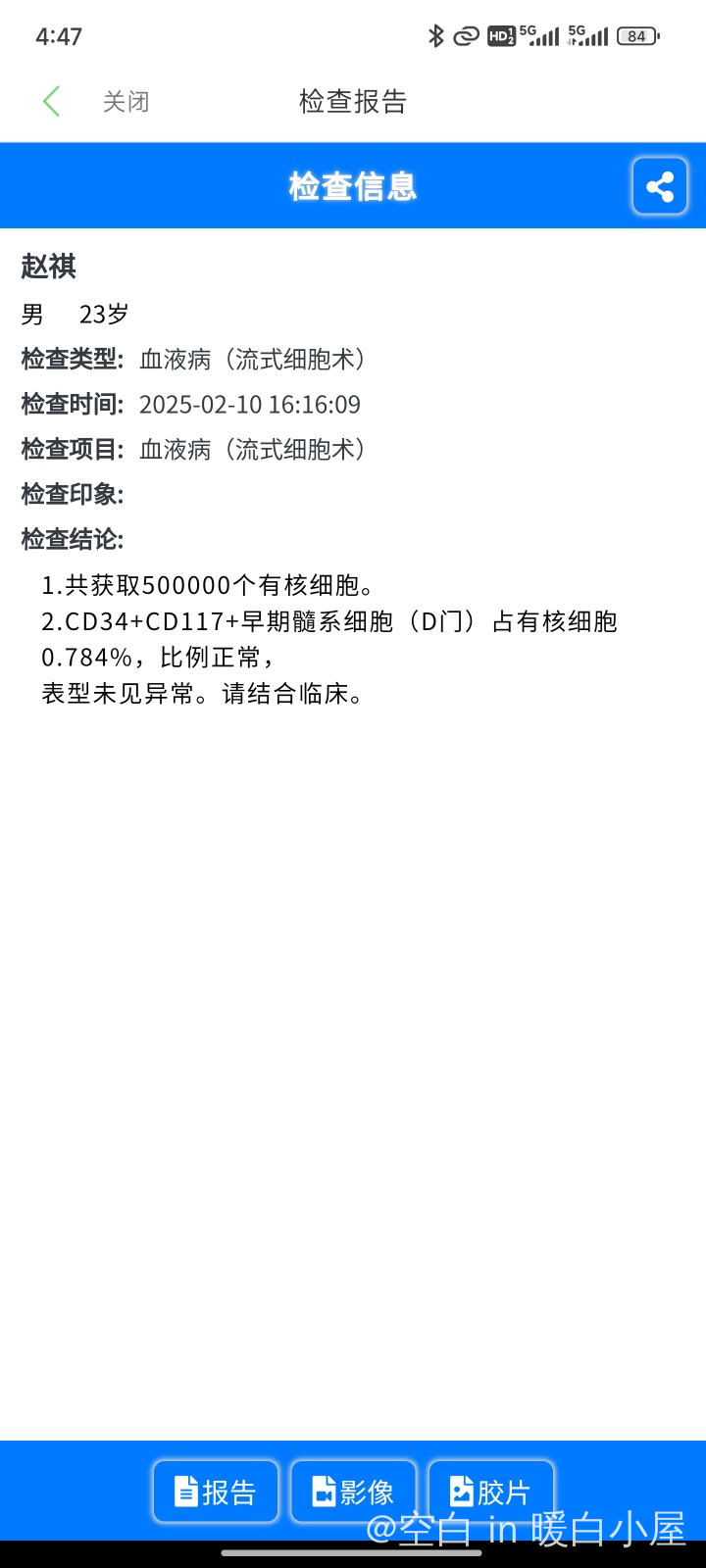View the 影像 images
Screen dimensions: 706x1568
click(353, 1492)
